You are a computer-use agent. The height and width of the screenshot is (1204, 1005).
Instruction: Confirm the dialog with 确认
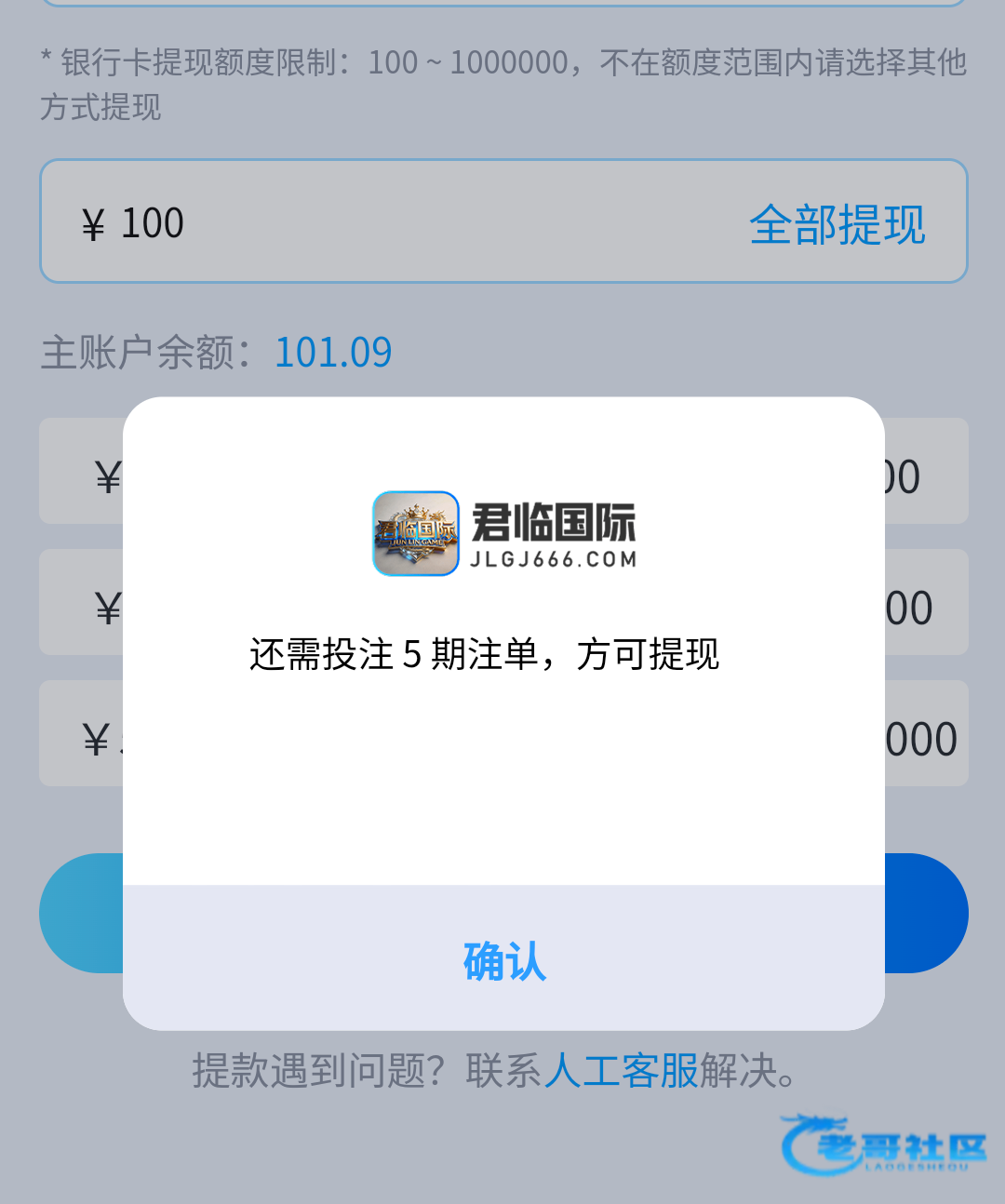point(503,958)
